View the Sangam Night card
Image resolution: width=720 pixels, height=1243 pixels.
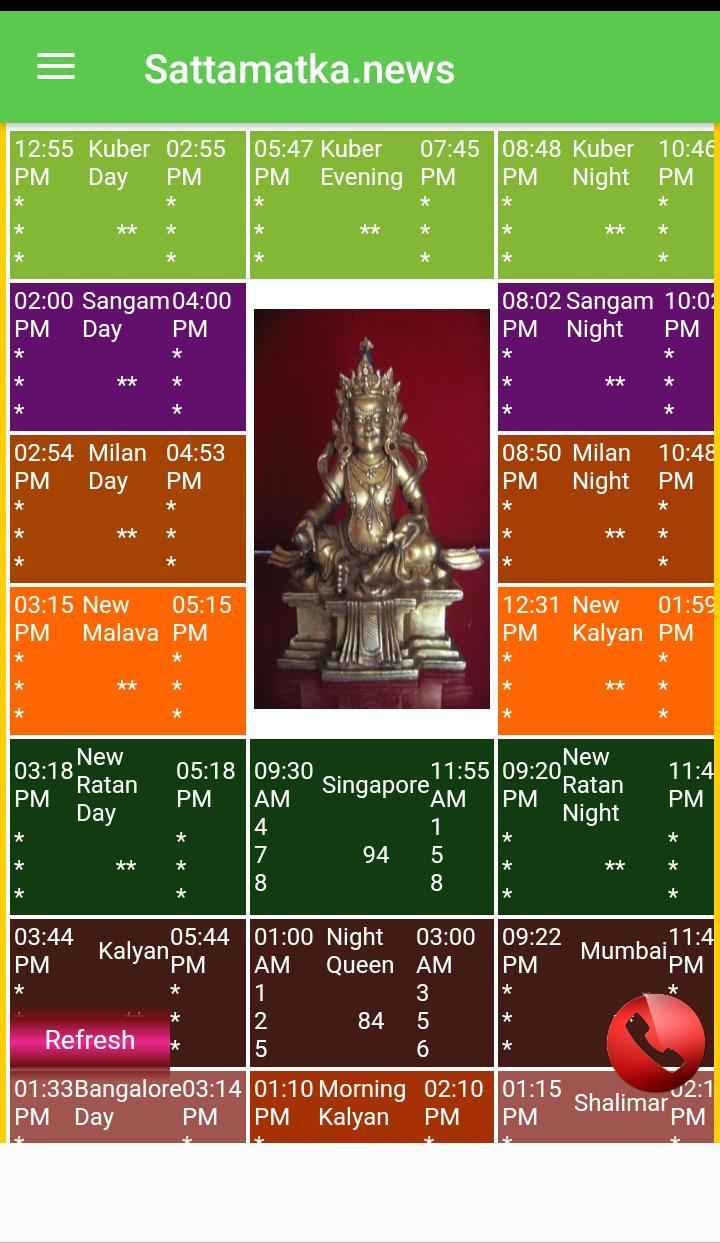(x=606, y=357)
